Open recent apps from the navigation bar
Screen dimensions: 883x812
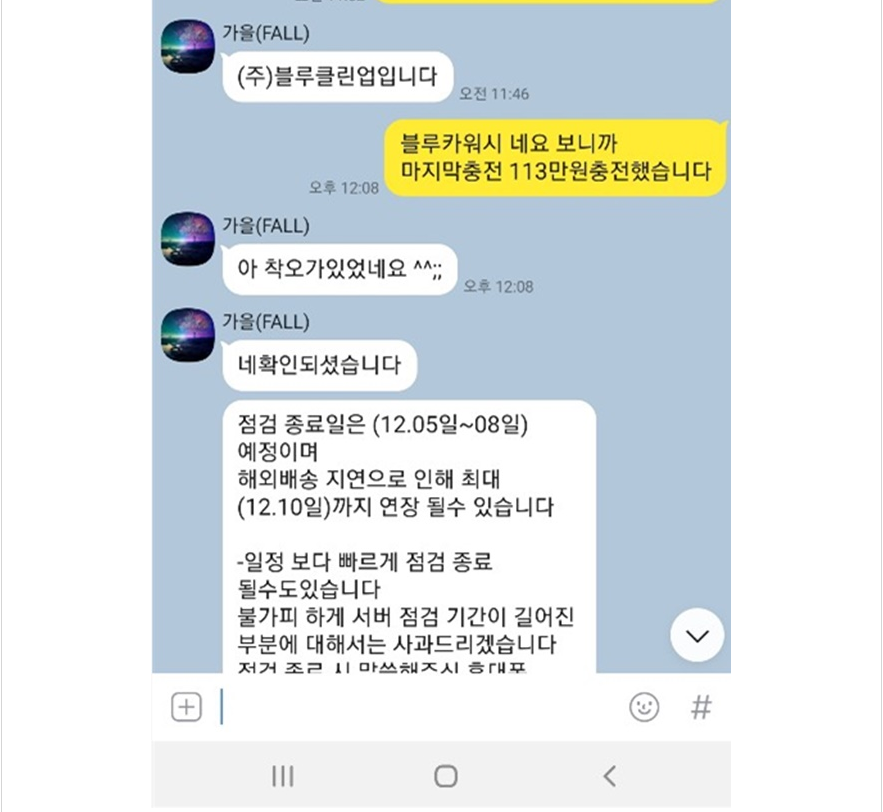(283, 776)
